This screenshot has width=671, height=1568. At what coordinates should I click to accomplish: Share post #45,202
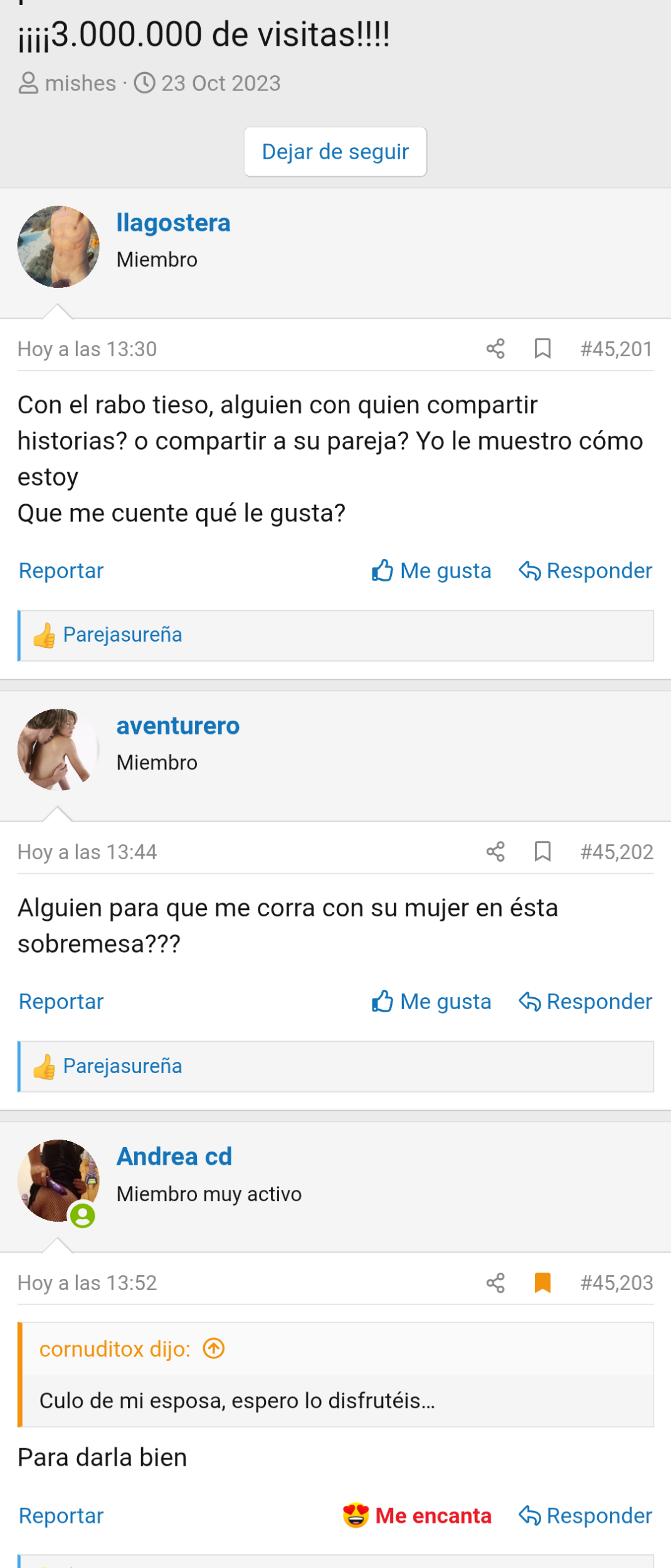pyautogui.click(x=495, y=852)
